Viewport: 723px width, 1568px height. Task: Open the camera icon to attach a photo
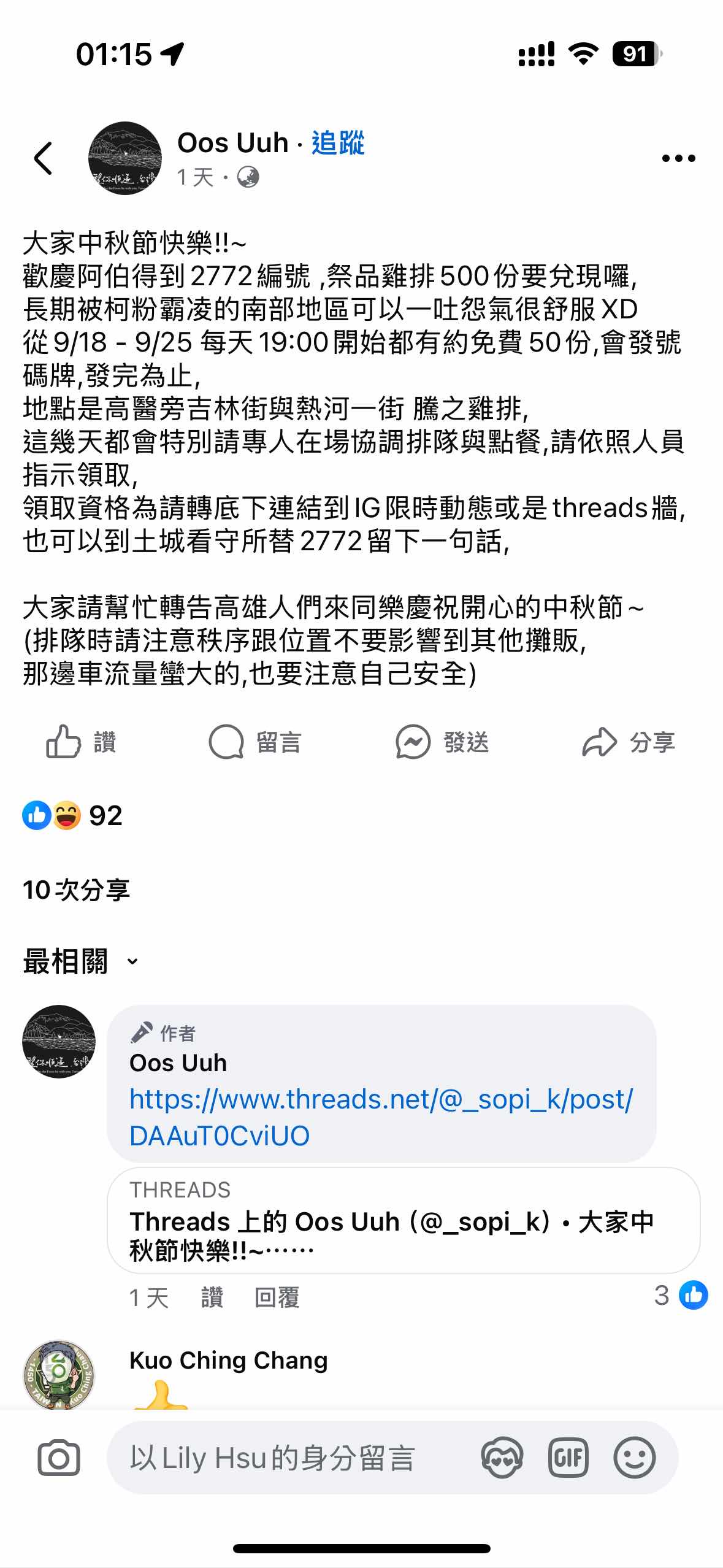[59, 1458]
